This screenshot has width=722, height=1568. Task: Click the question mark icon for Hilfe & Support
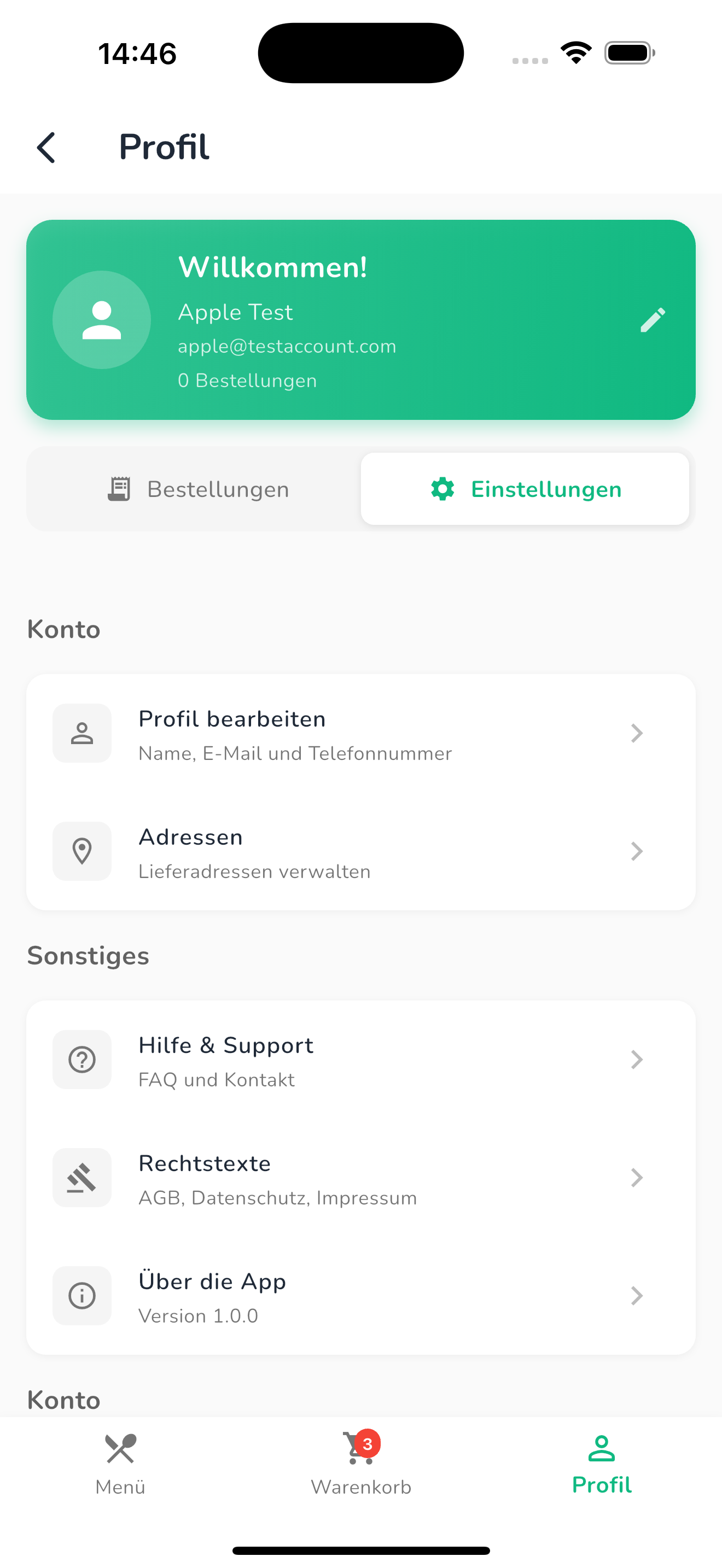(x=82, y=1059)
